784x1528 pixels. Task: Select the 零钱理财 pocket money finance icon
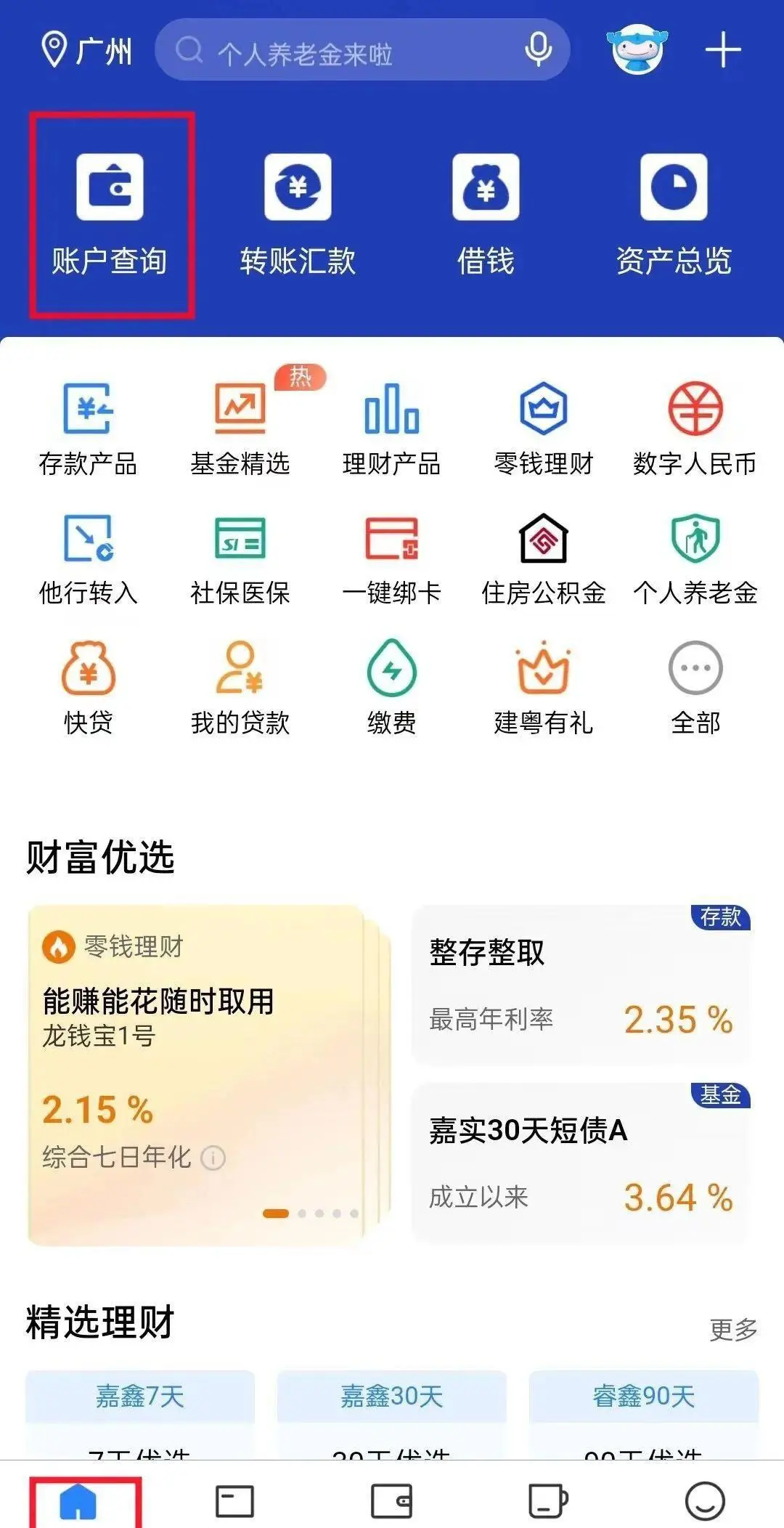(542, 428)
